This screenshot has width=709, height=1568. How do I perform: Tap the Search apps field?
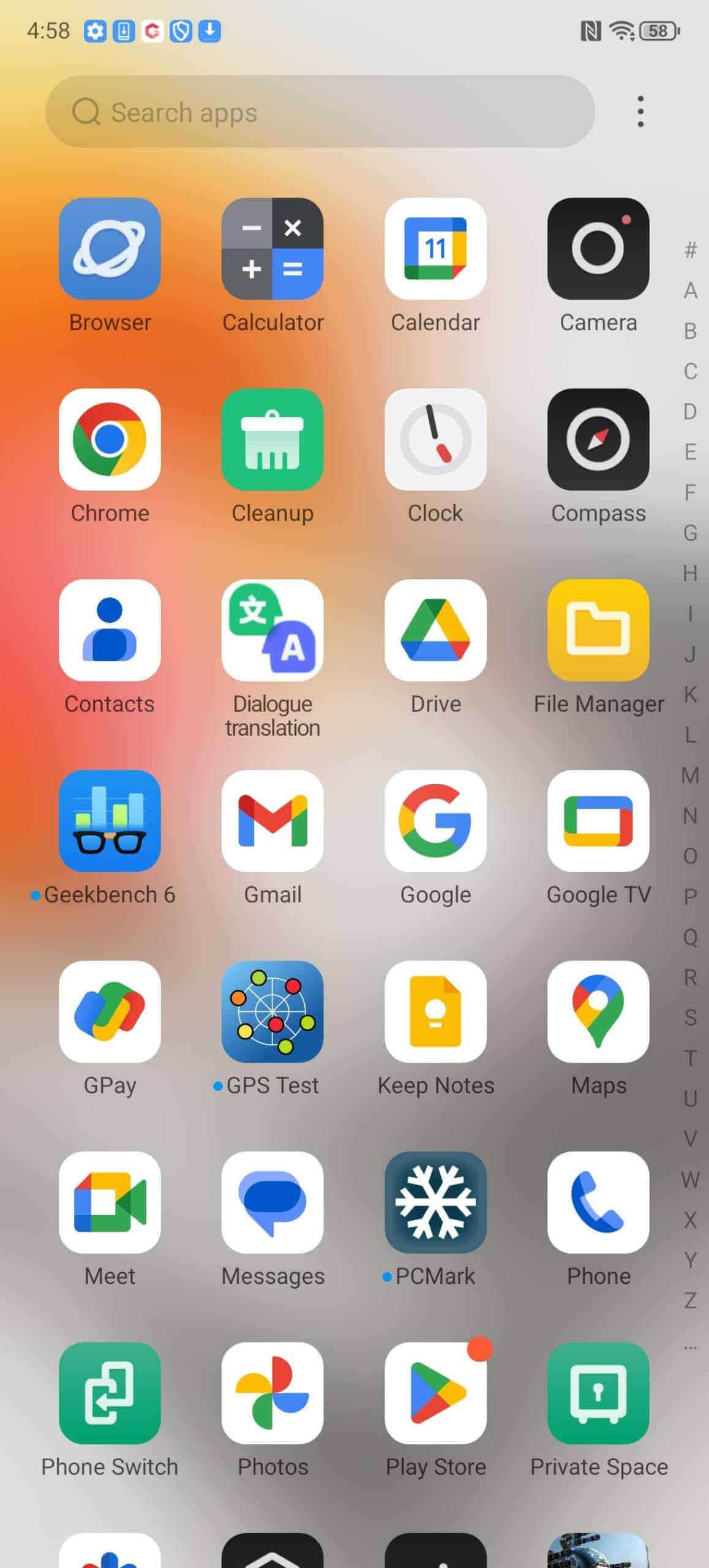pyautogui.click(x=320, y=111)
